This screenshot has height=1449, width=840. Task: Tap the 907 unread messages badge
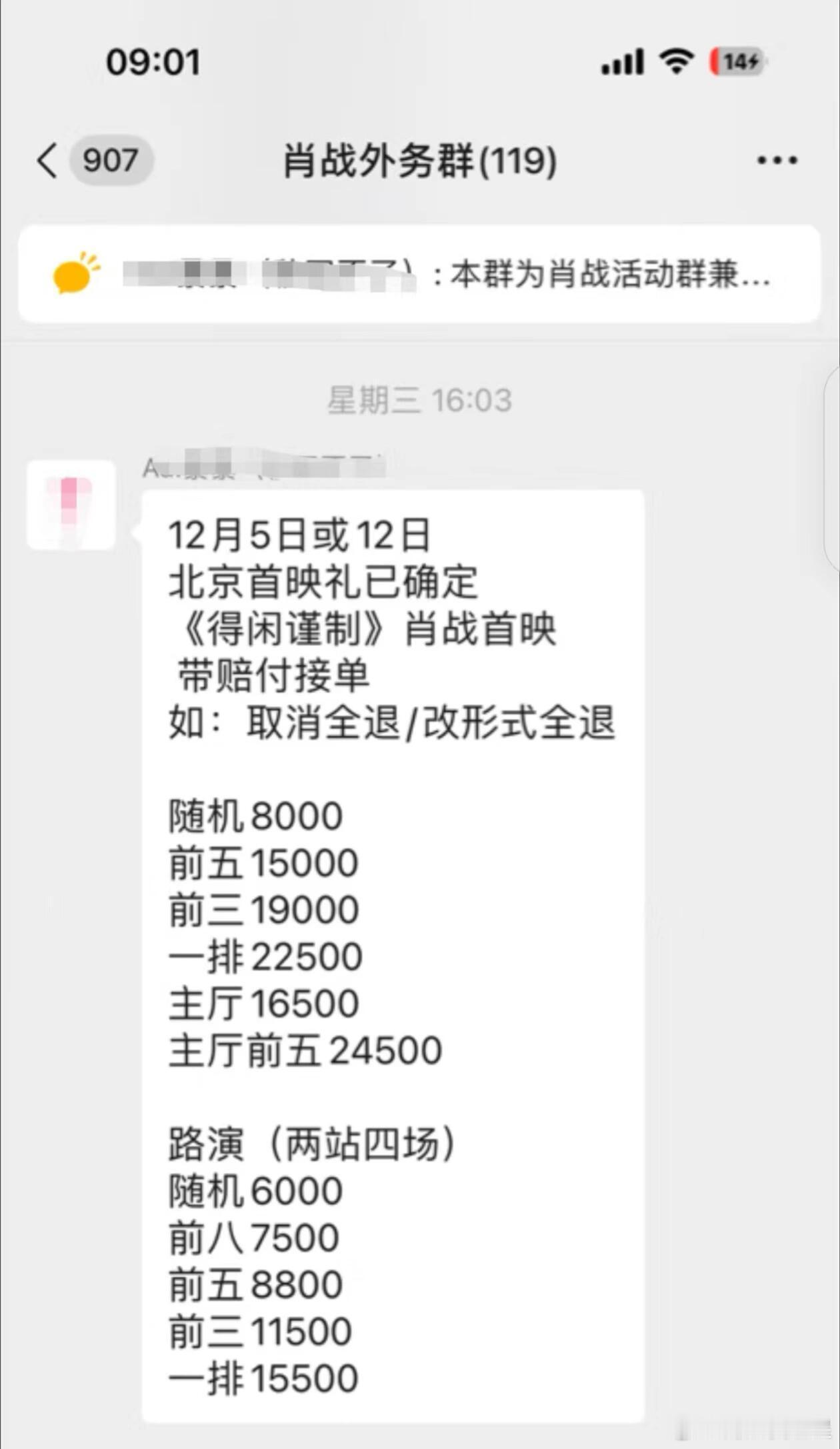pos(110,161)
